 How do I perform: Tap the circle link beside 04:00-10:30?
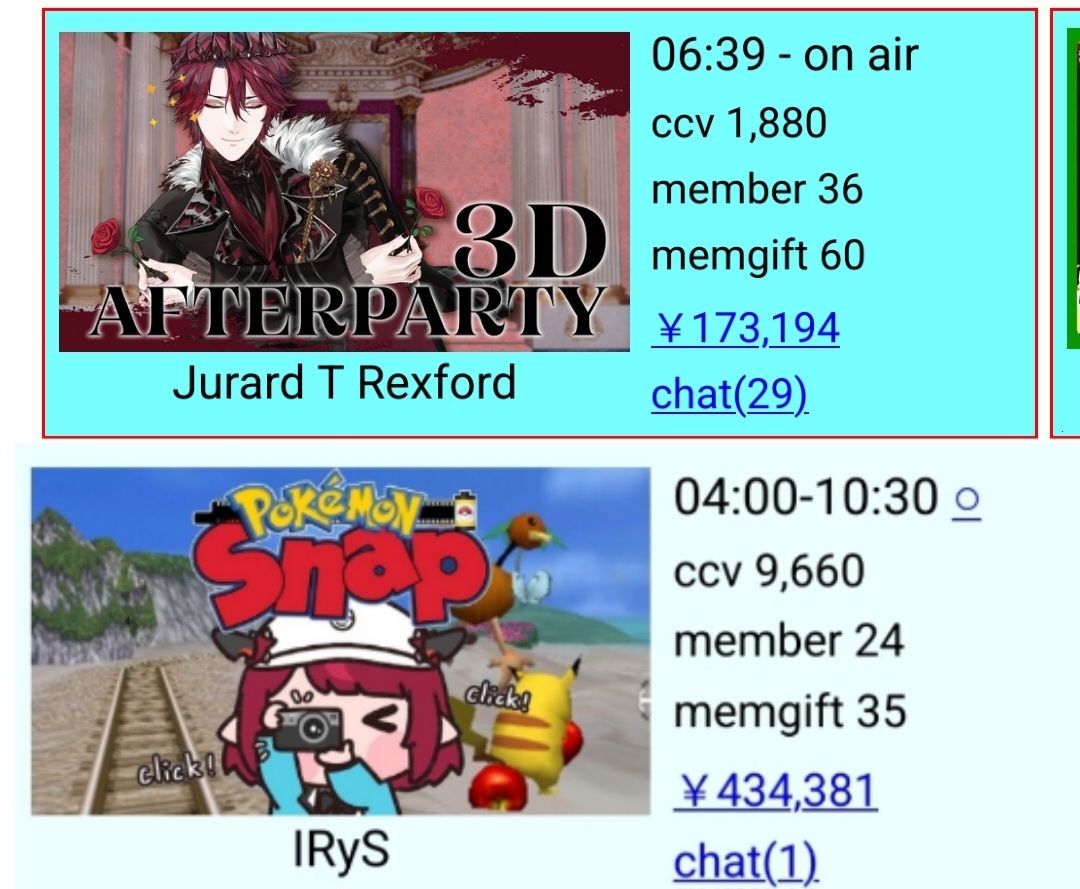(x=966, y=498)
